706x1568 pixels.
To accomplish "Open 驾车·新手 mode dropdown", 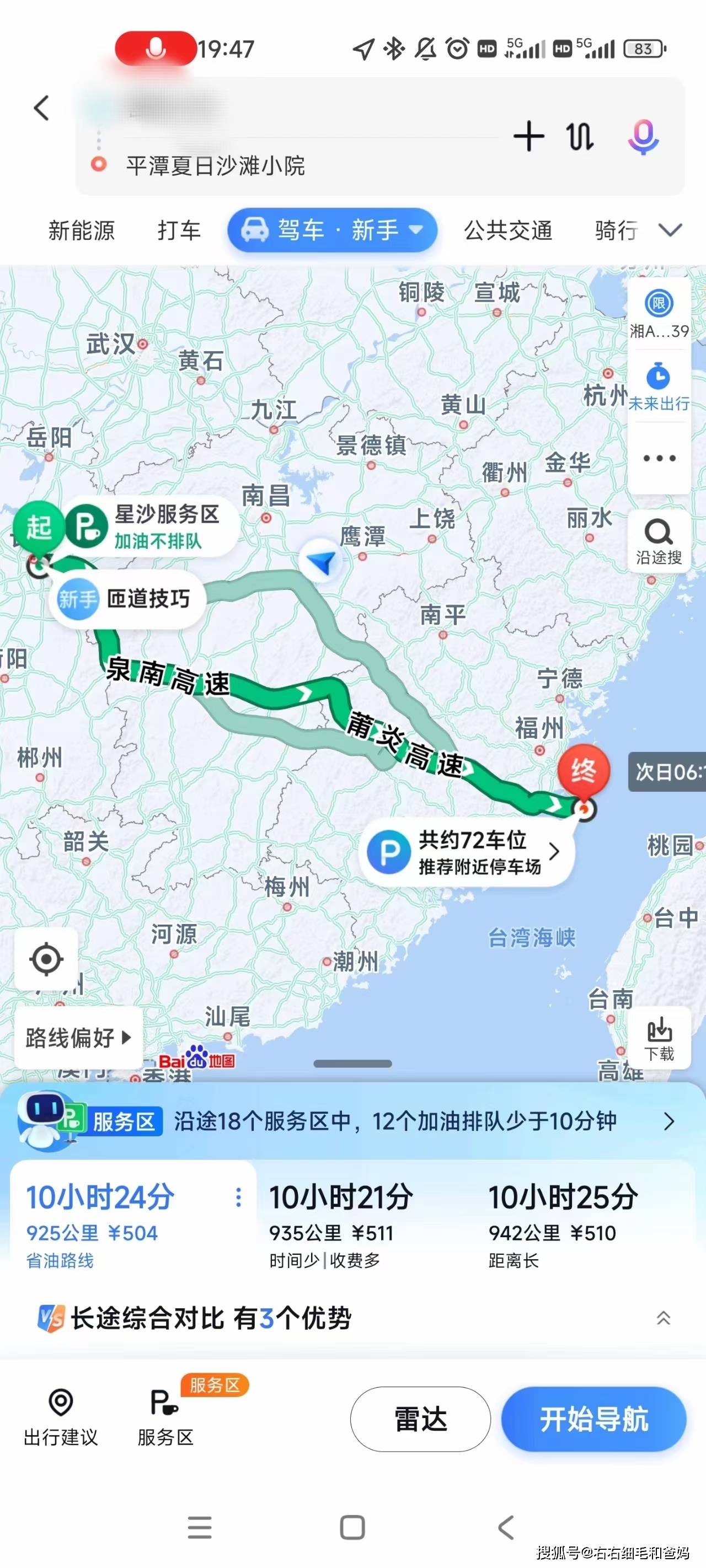I will pos(333,230).
